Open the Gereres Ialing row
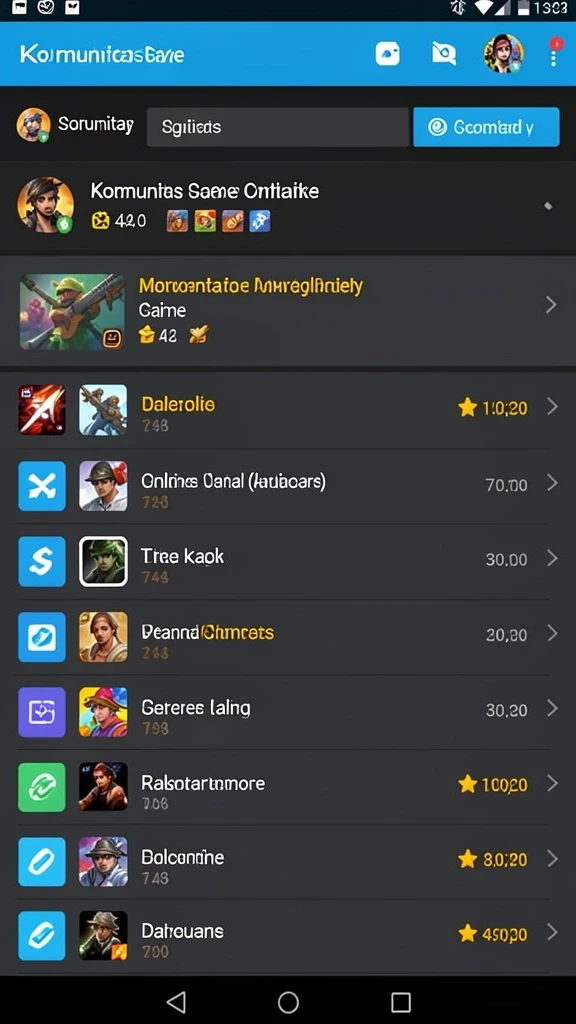The width and height of the screenshot is (576, 1024). click(x=288, y=712)
